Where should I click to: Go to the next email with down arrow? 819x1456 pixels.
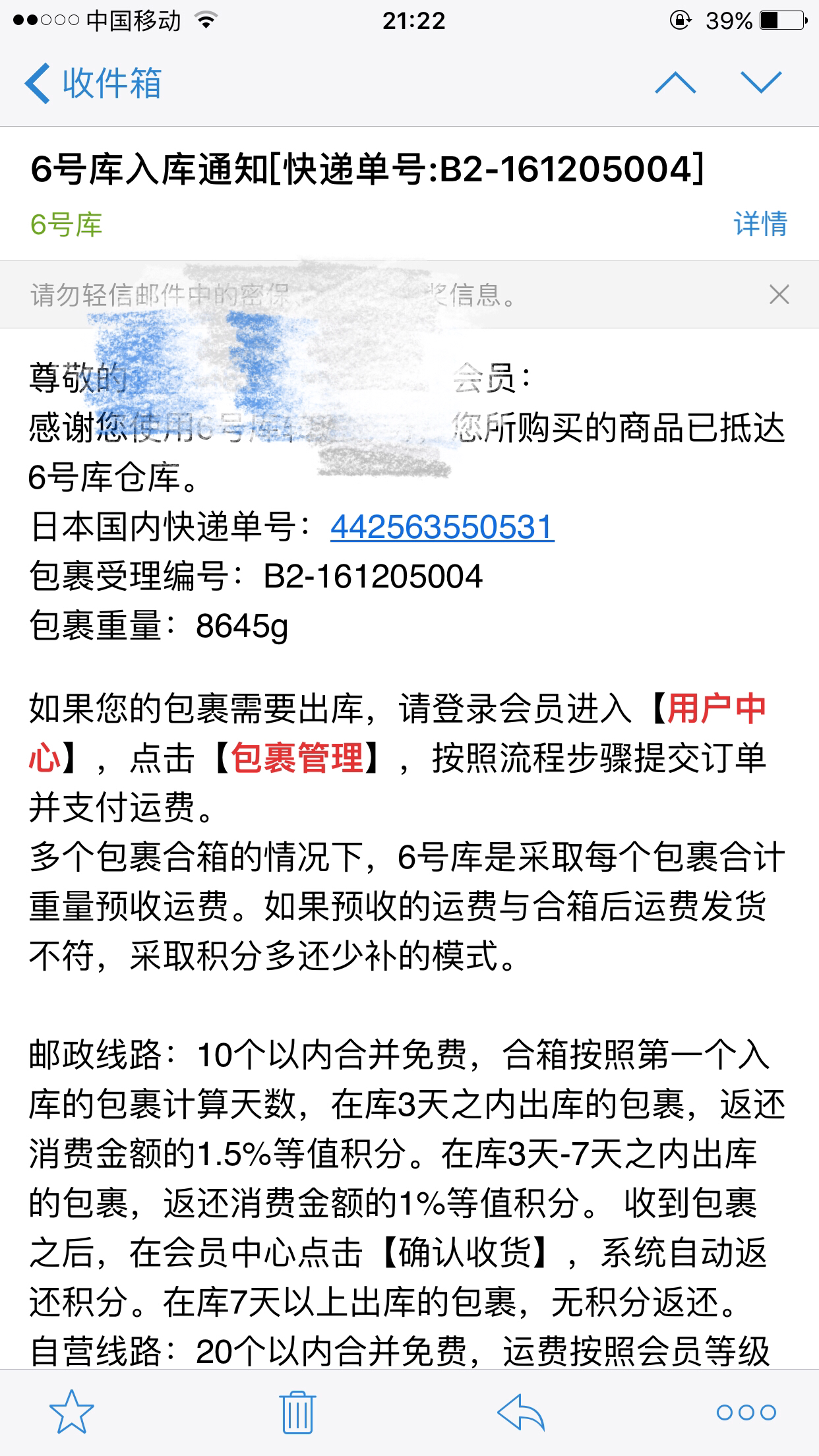coord(761,82)
